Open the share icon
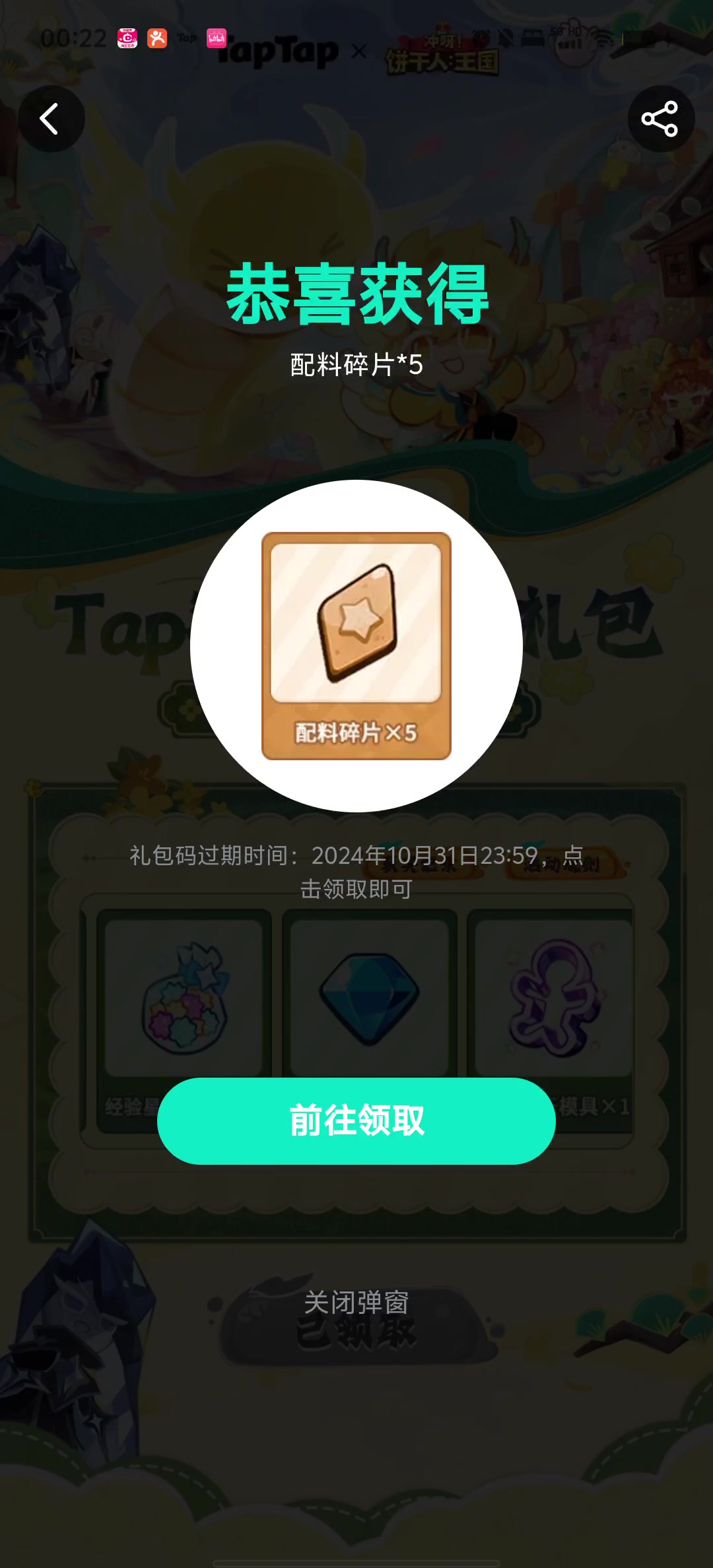Image resolution: width=713 pixels, height=1568 pixels. pyautogui.click(x=660, y=119)
